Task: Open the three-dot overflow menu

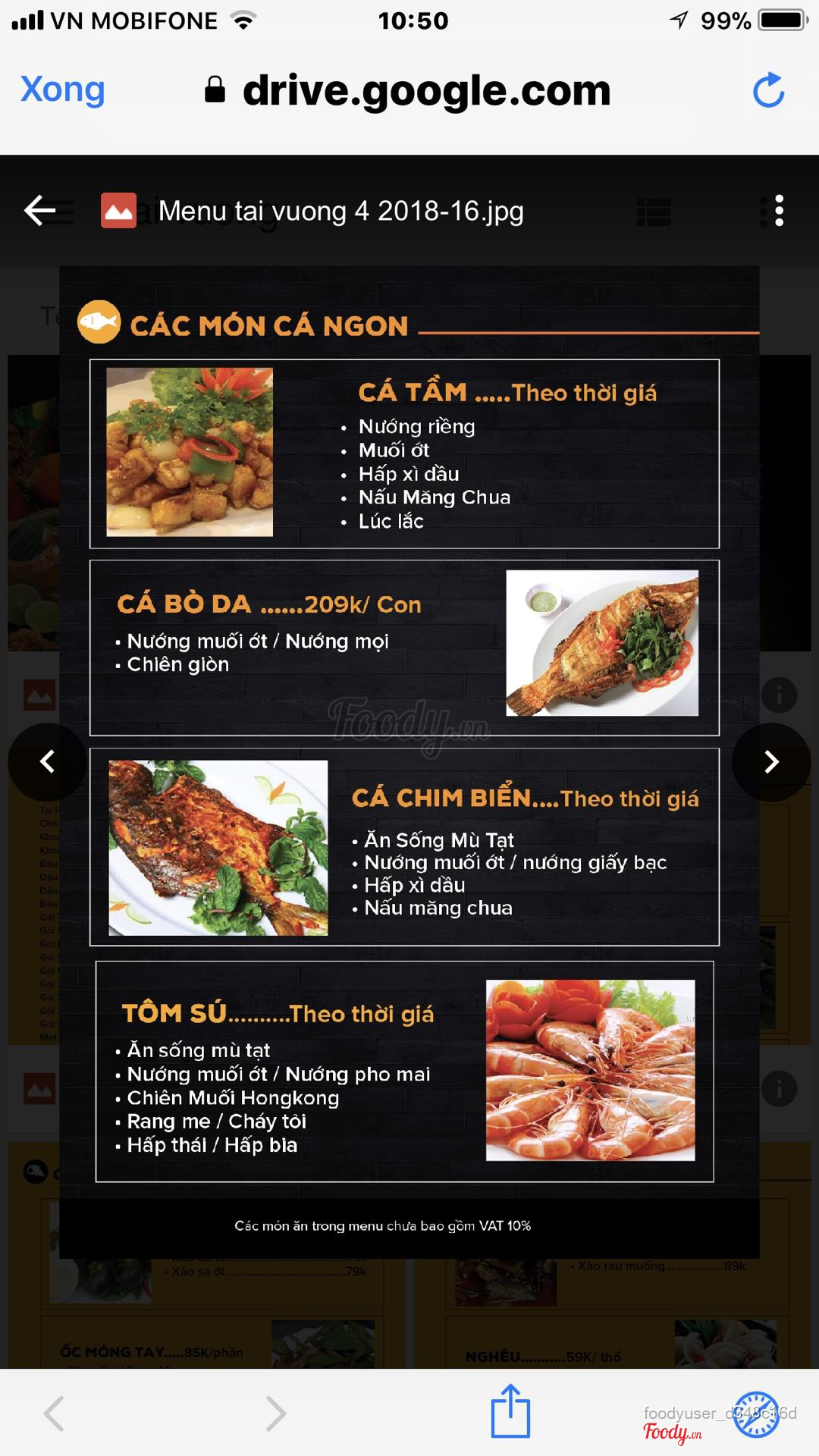Action: (x=779, y=211)
